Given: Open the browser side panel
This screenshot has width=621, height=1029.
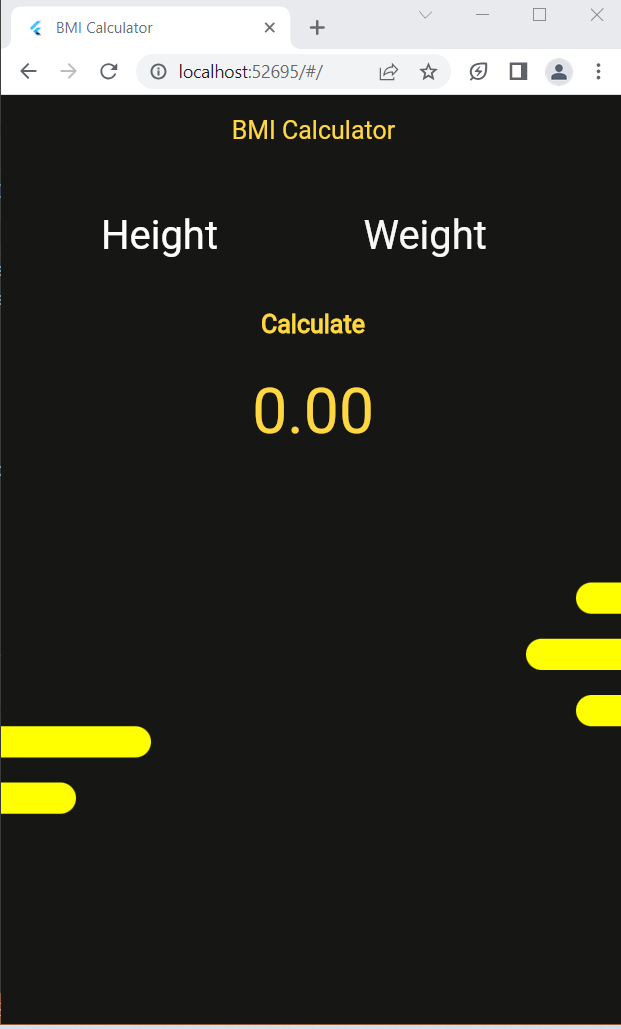Looking at the screenshot, I should pyautogui.click(x=519, y=72).
